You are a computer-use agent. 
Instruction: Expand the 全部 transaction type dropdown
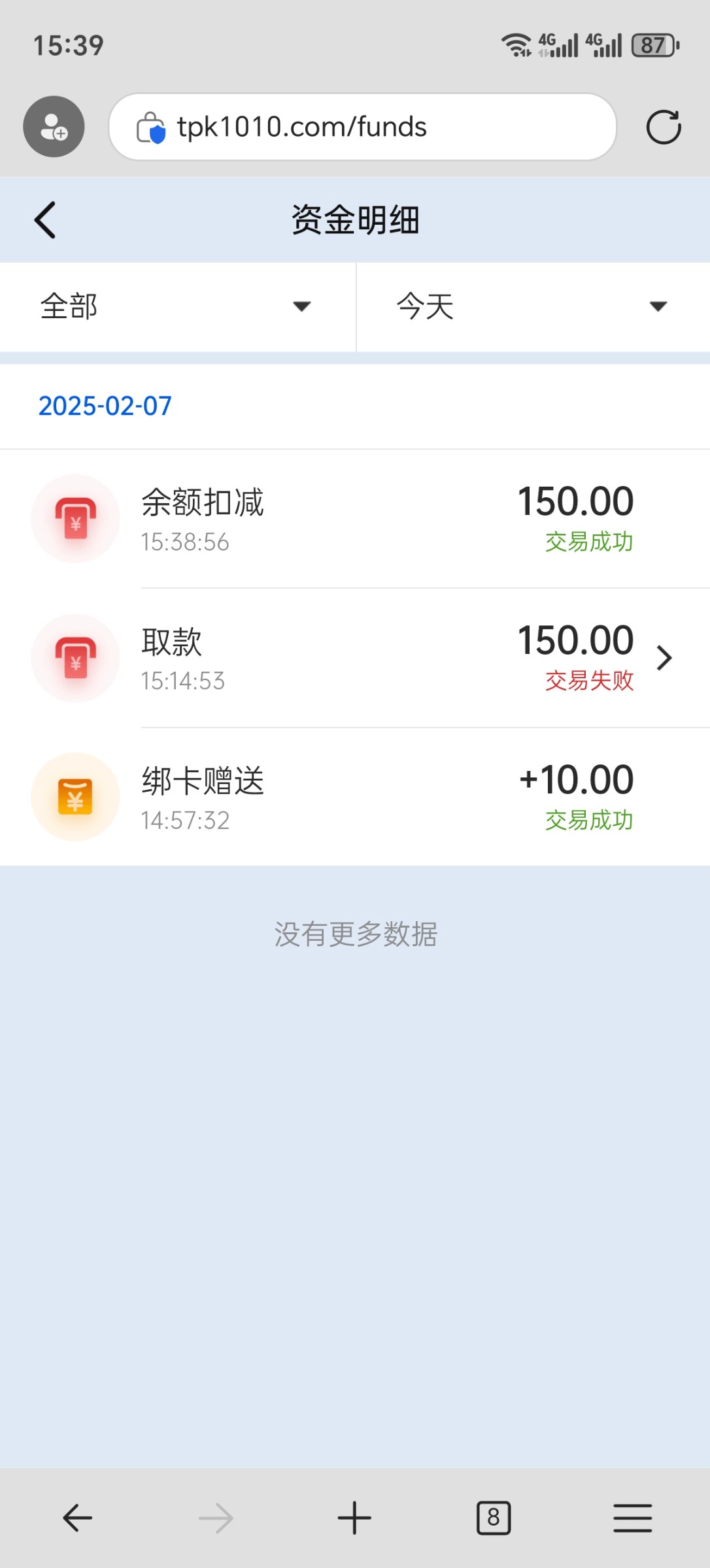(x=177, y=306)
